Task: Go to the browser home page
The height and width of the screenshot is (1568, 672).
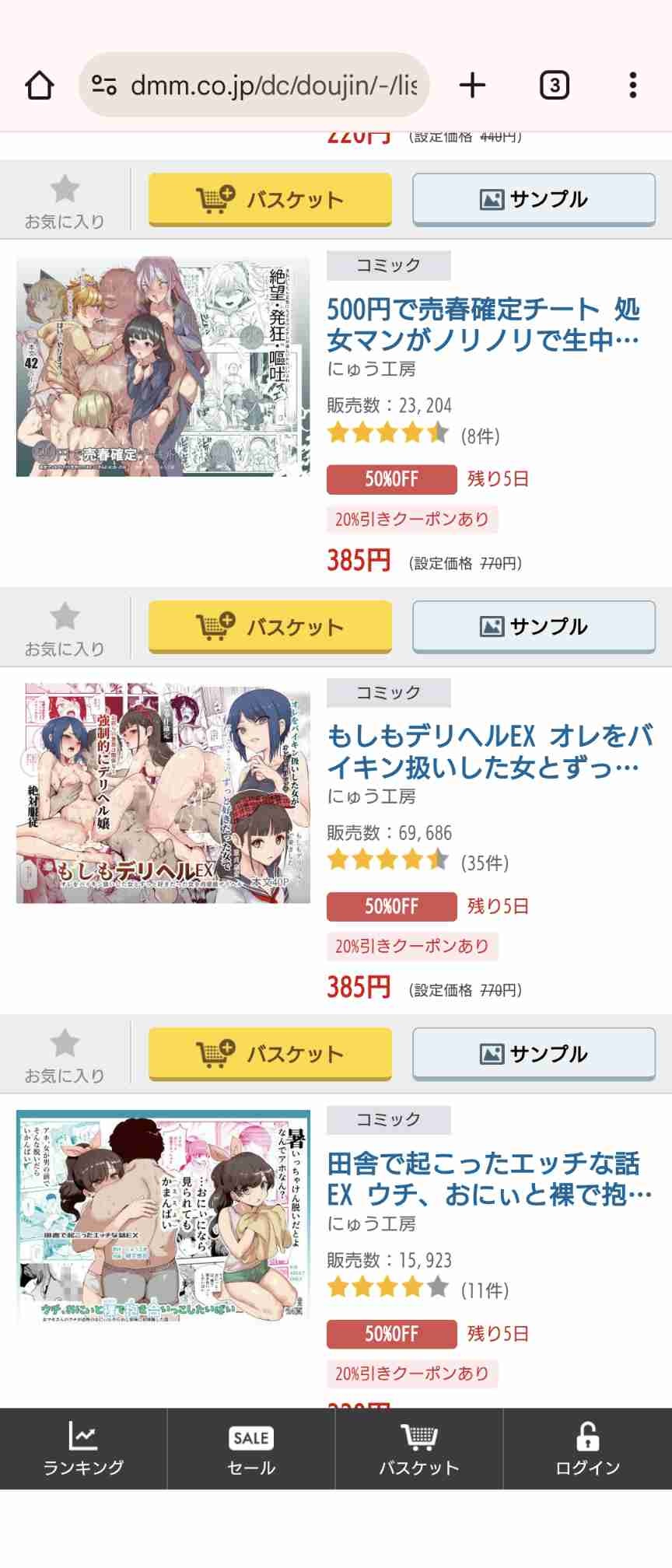Action: [40, 86]
